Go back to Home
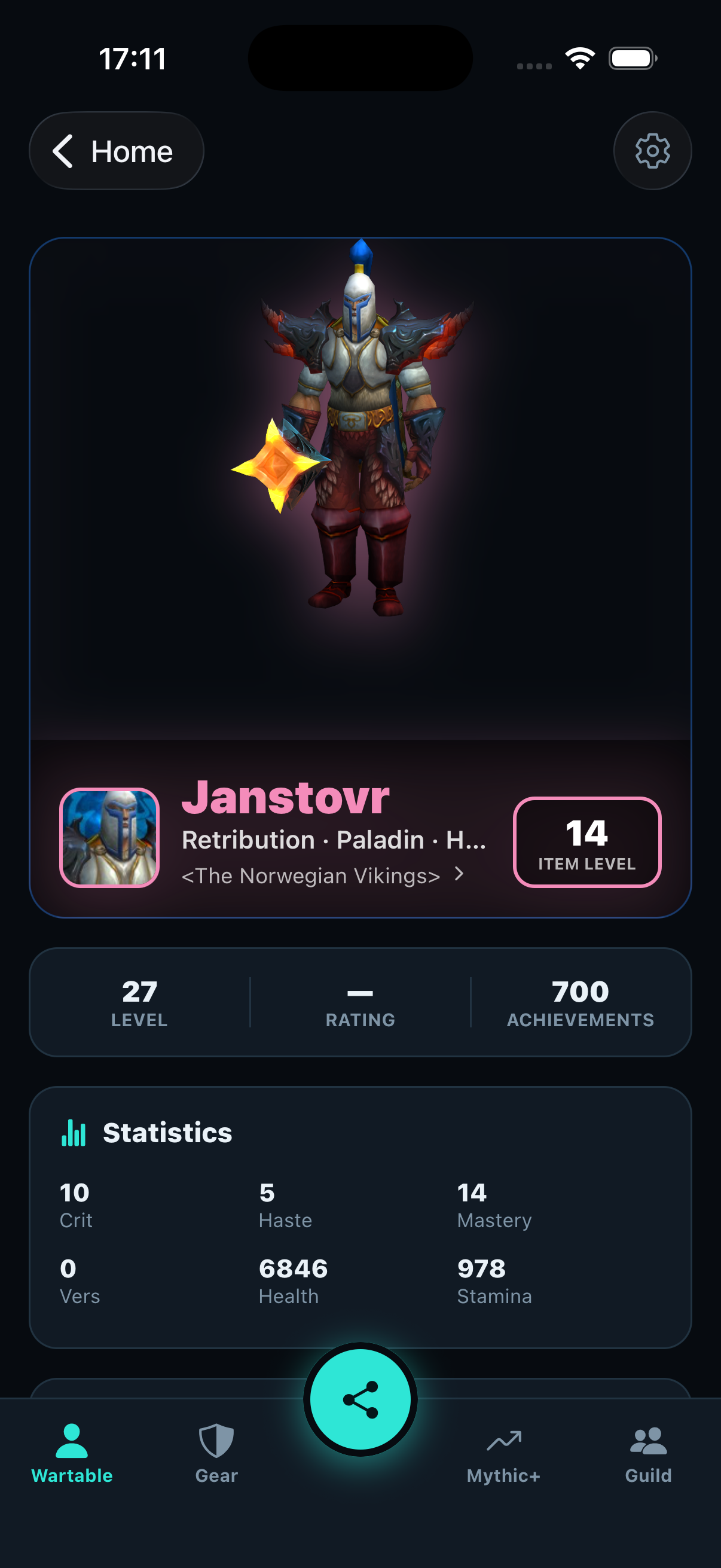Screen dimensions: 721x1568 [x=116, y=150]
